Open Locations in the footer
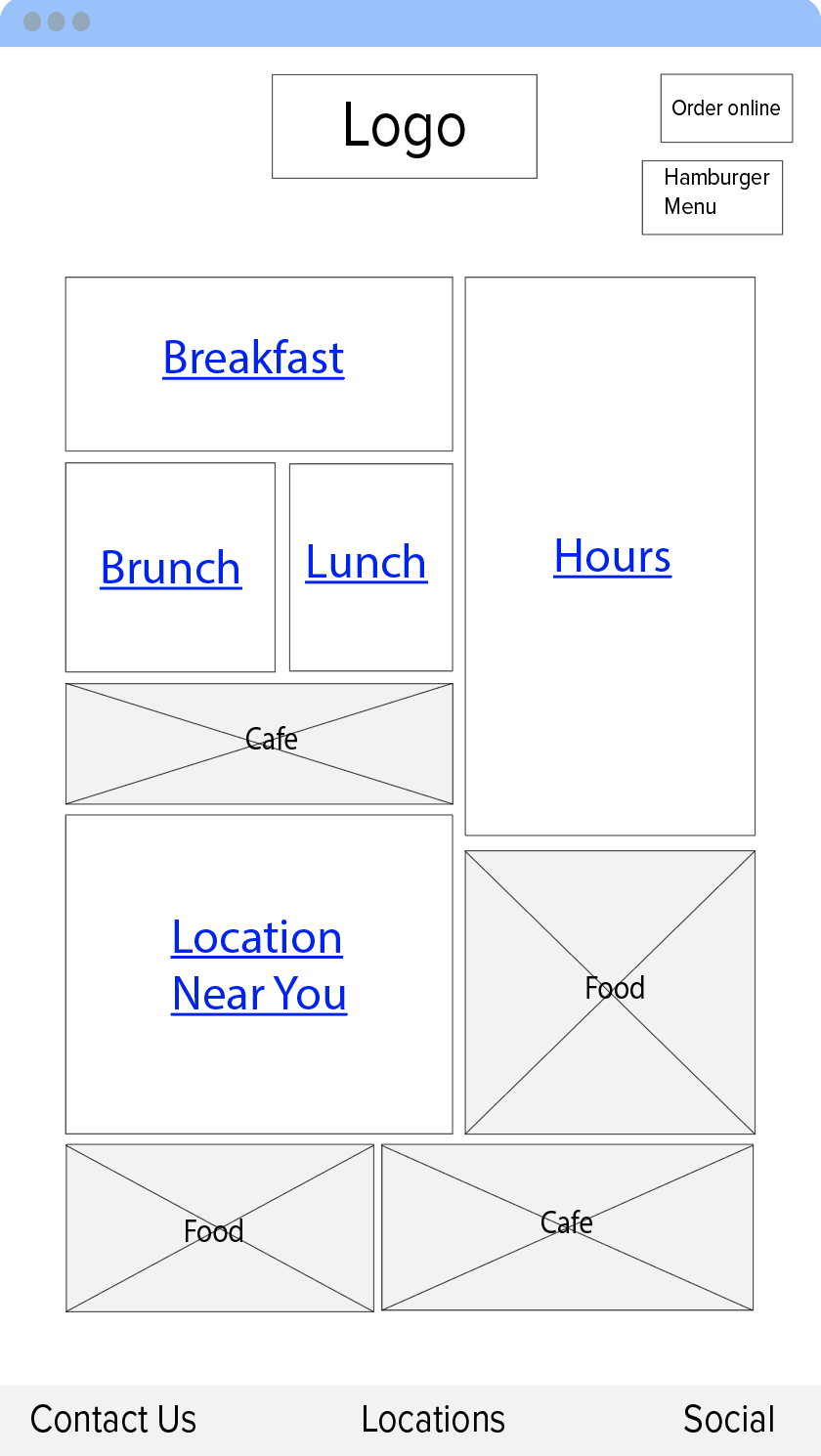The image size is (821, 1456). pos(433,1419)
